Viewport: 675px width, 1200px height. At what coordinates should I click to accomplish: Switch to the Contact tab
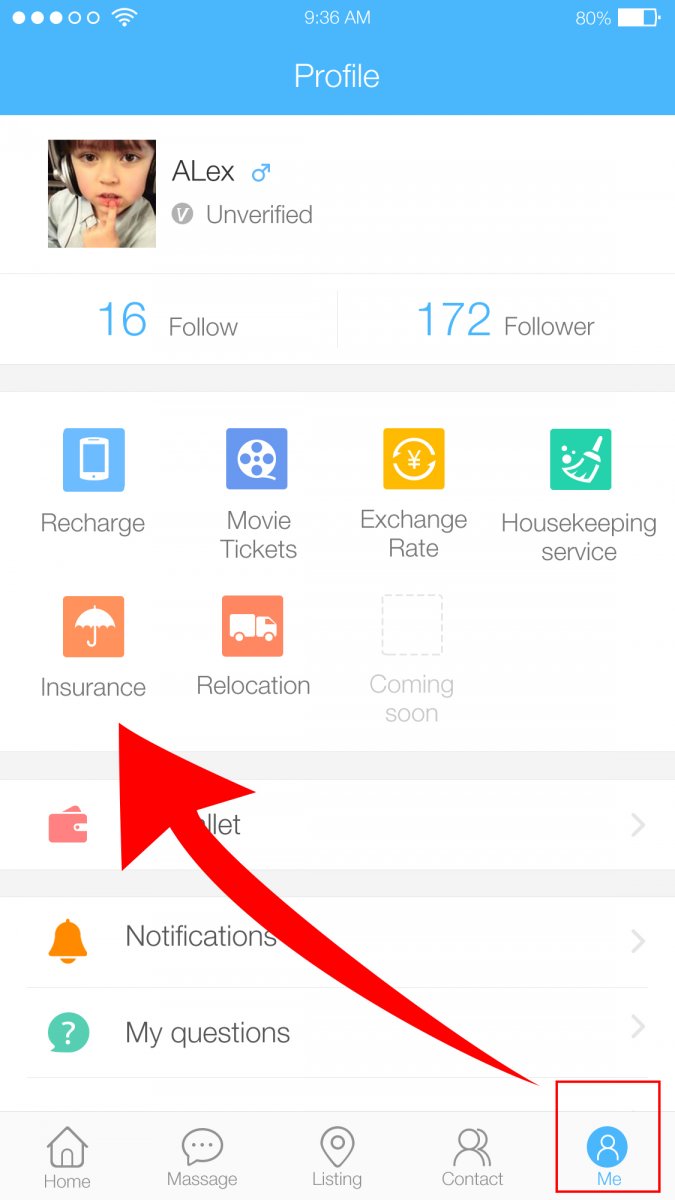(472, 1156)
